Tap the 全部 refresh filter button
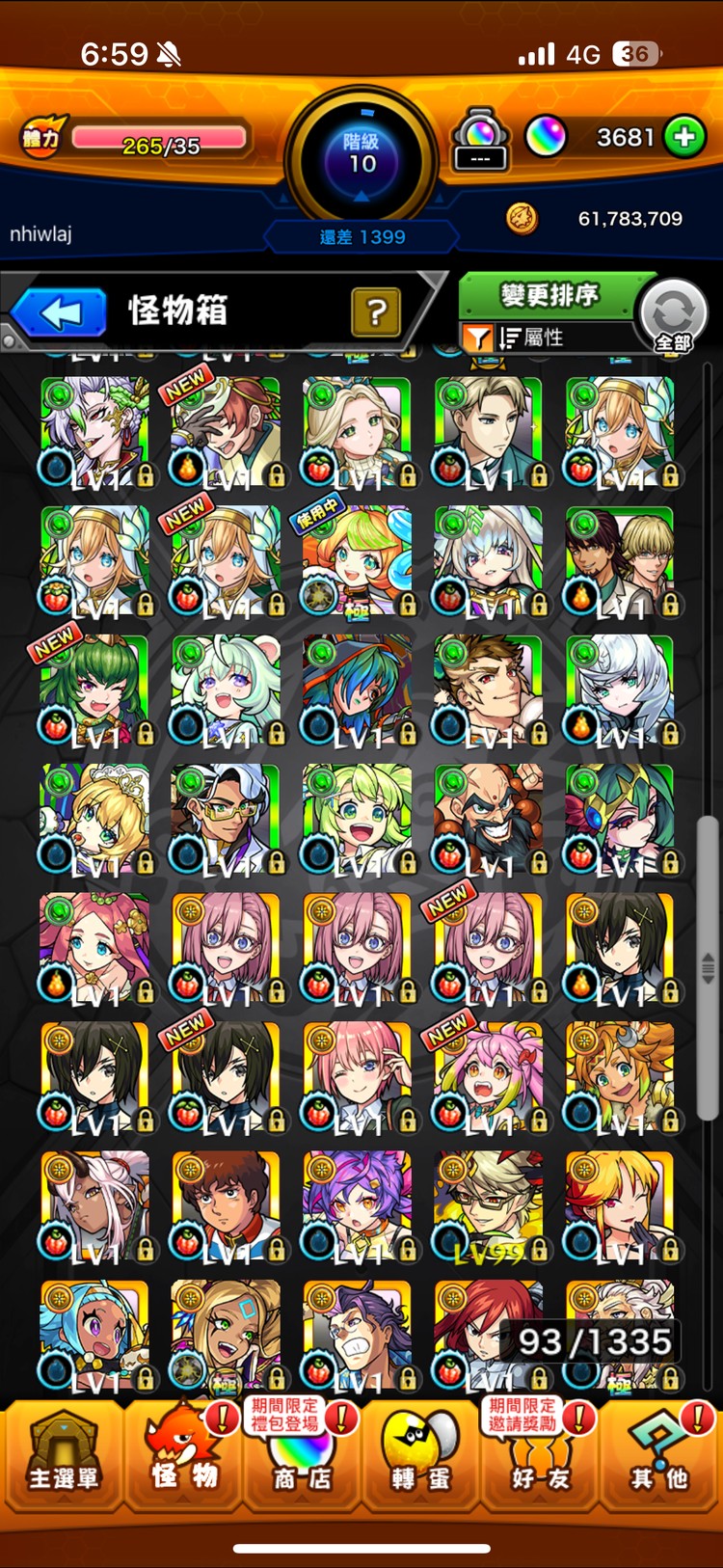The height and width of the screenshot is (1568, 723). click(673, 316)
